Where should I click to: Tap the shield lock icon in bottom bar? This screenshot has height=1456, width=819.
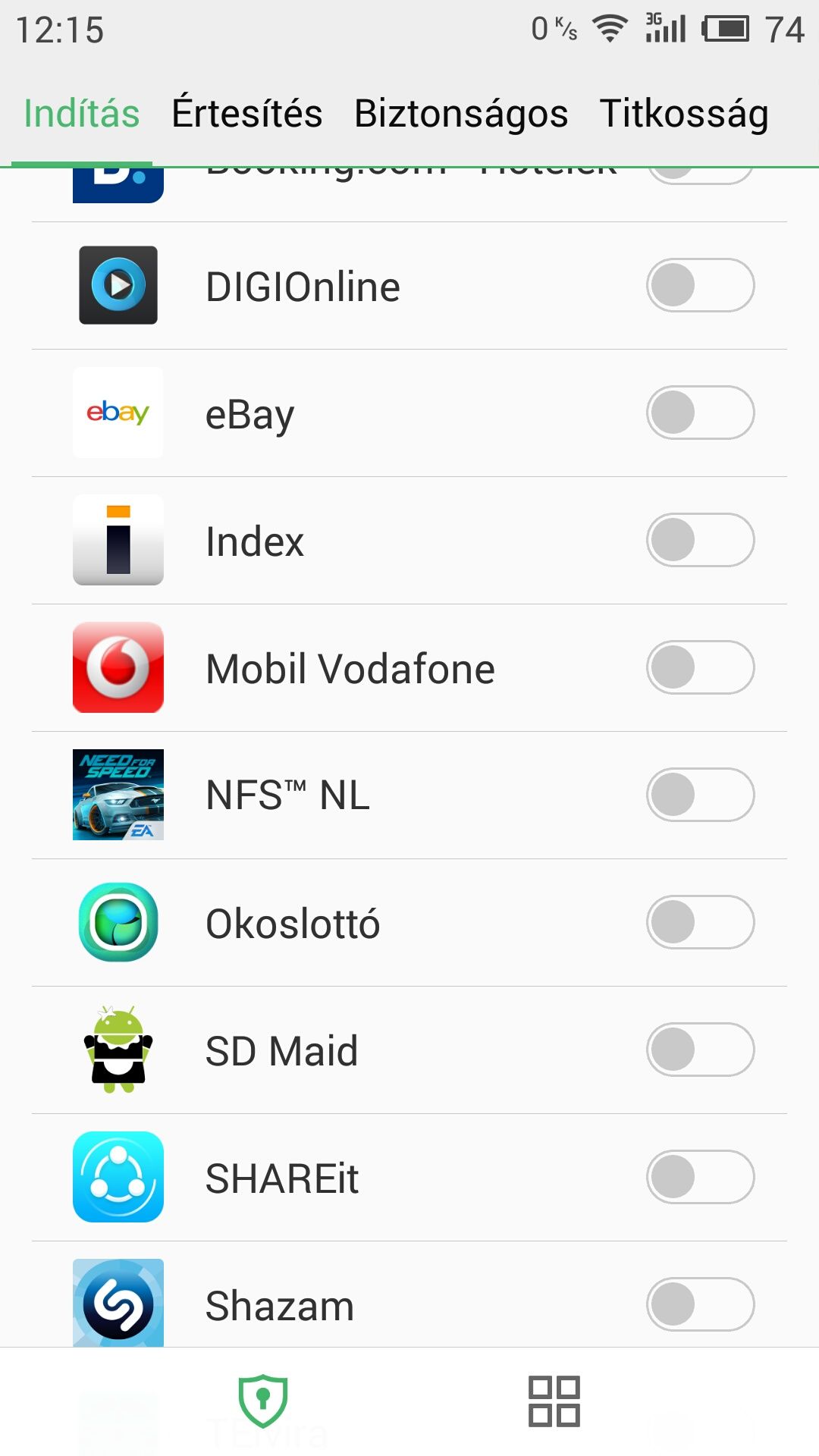263,1401
